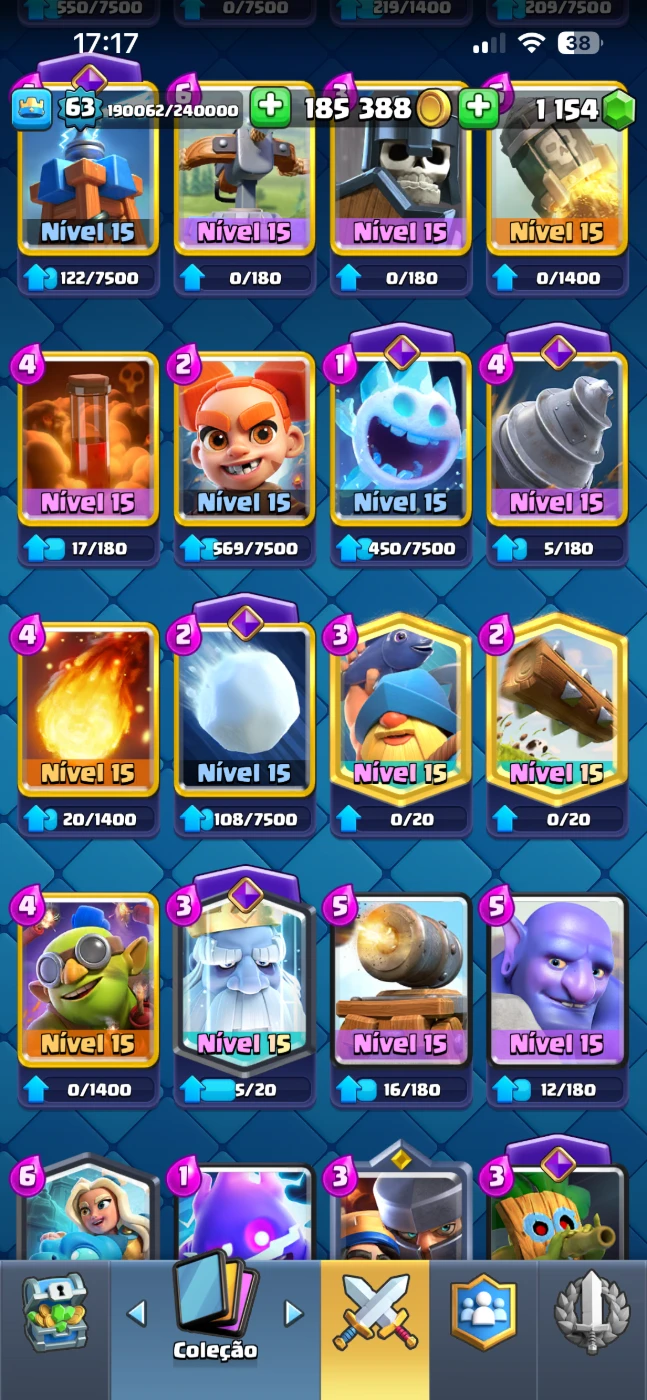Viewport: 647px width, 1400px height.
Task: Open the Ice Spirit card
Action: (x=400, y=440)
